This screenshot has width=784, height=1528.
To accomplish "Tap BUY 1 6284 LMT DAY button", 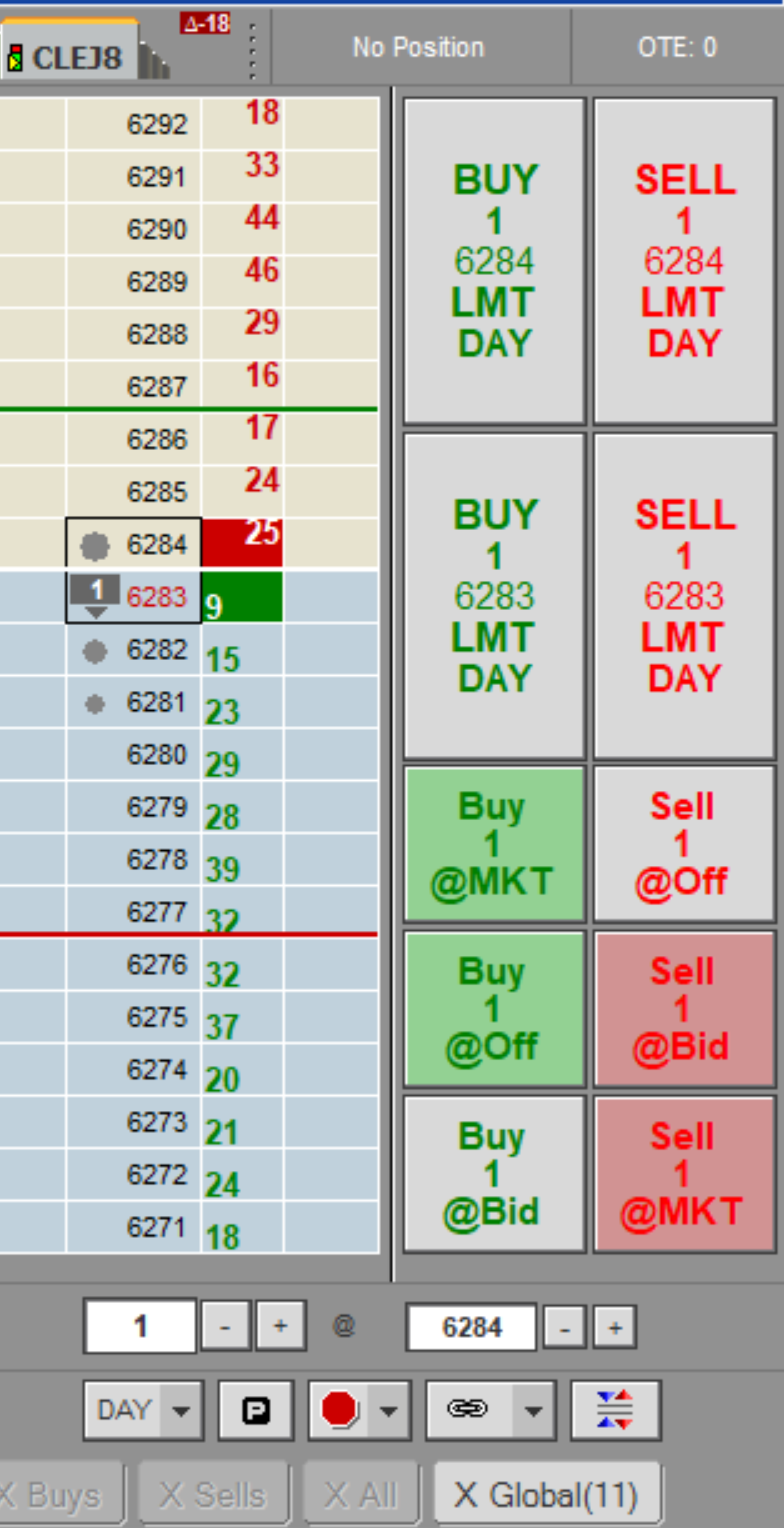I will click(494, 260).
